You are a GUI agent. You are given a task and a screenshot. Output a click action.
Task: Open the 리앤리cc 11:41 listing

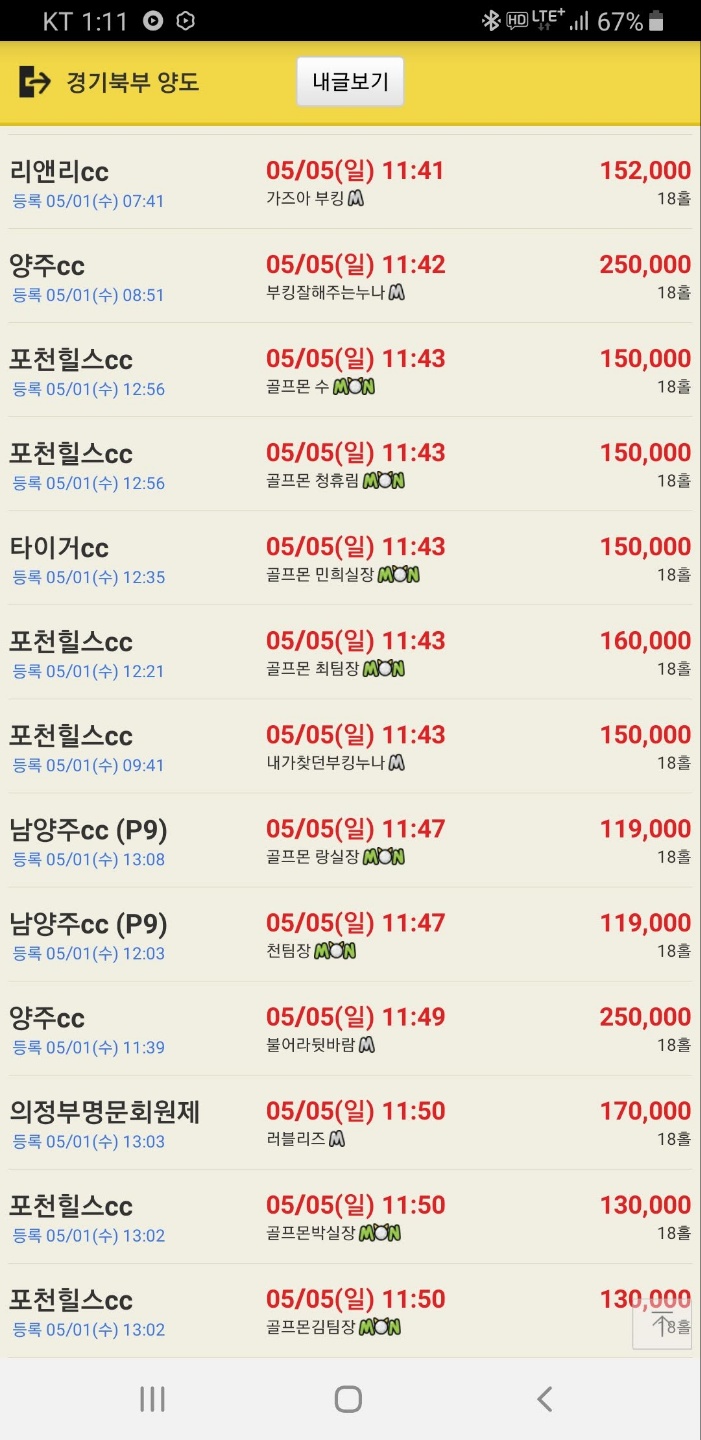350,183
